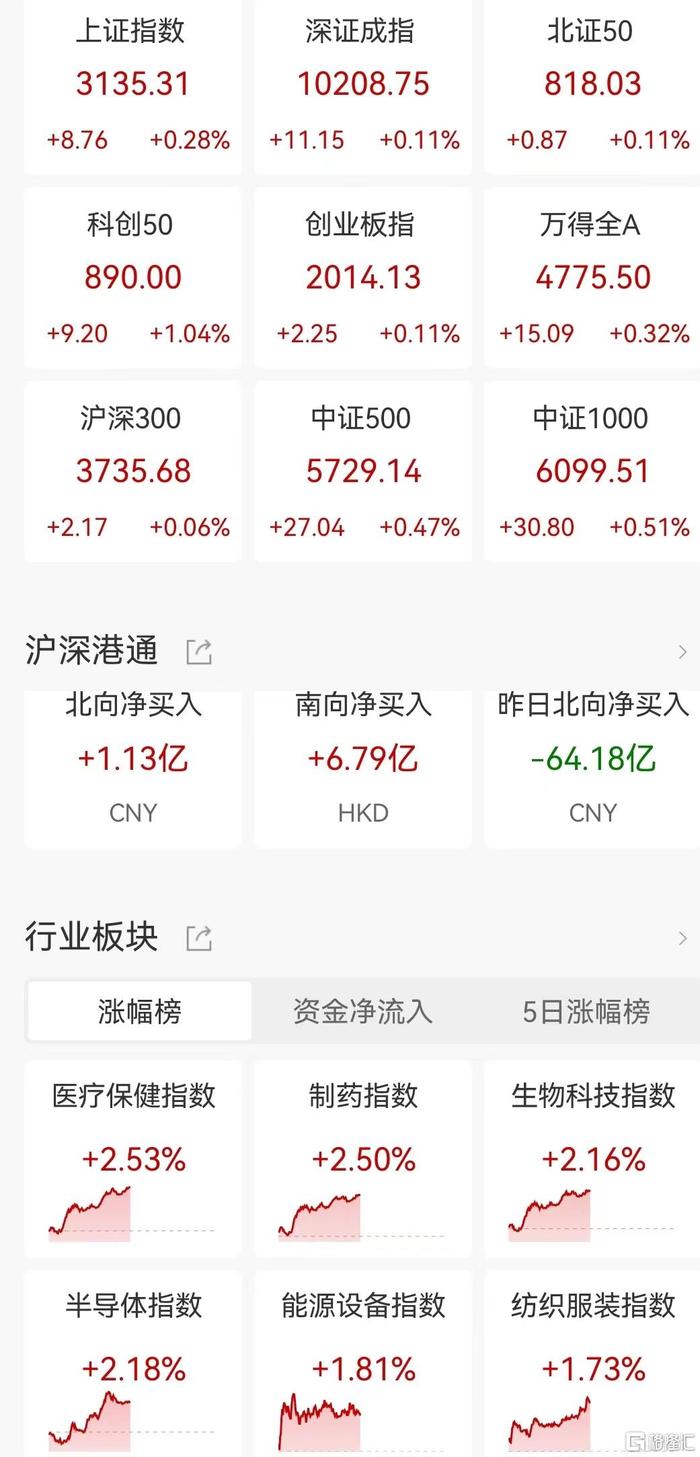Viewport: 700px width, 1457px height.
Task: Open the 半导体指数 sector card
Action: [133, 1364]
